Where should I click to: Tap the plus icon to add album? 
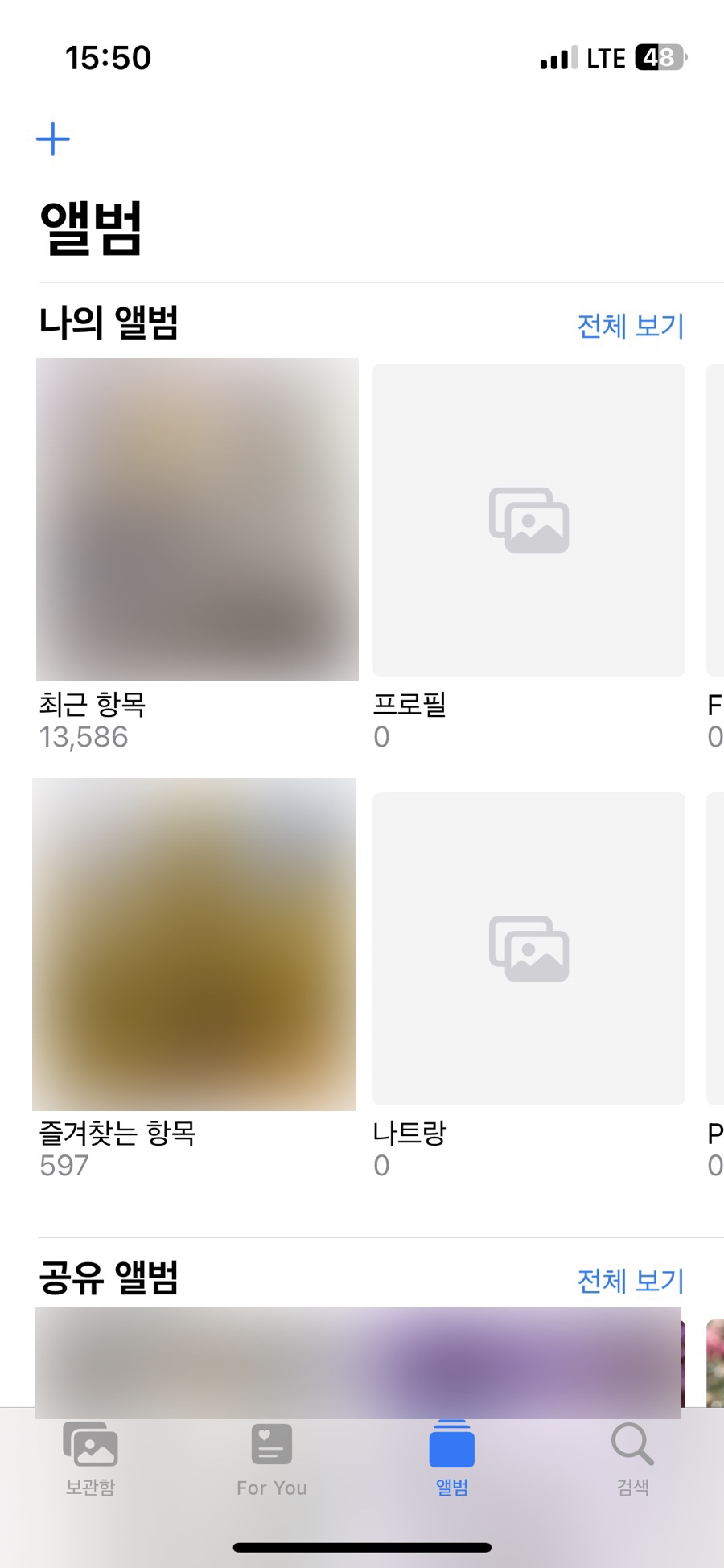53,139
